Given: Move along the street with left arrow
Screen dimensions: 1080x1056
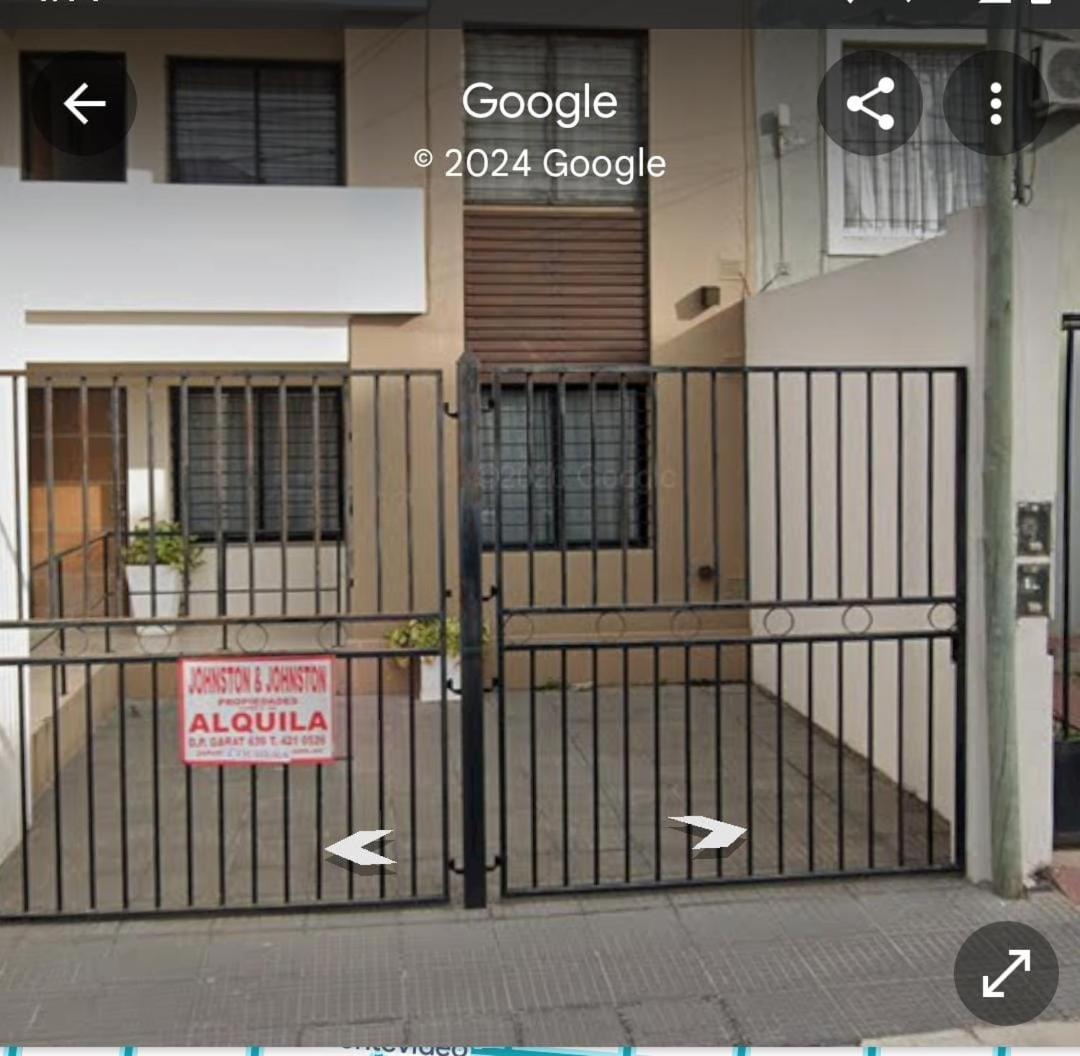Looking at the screenshot, I should point(360,848).
